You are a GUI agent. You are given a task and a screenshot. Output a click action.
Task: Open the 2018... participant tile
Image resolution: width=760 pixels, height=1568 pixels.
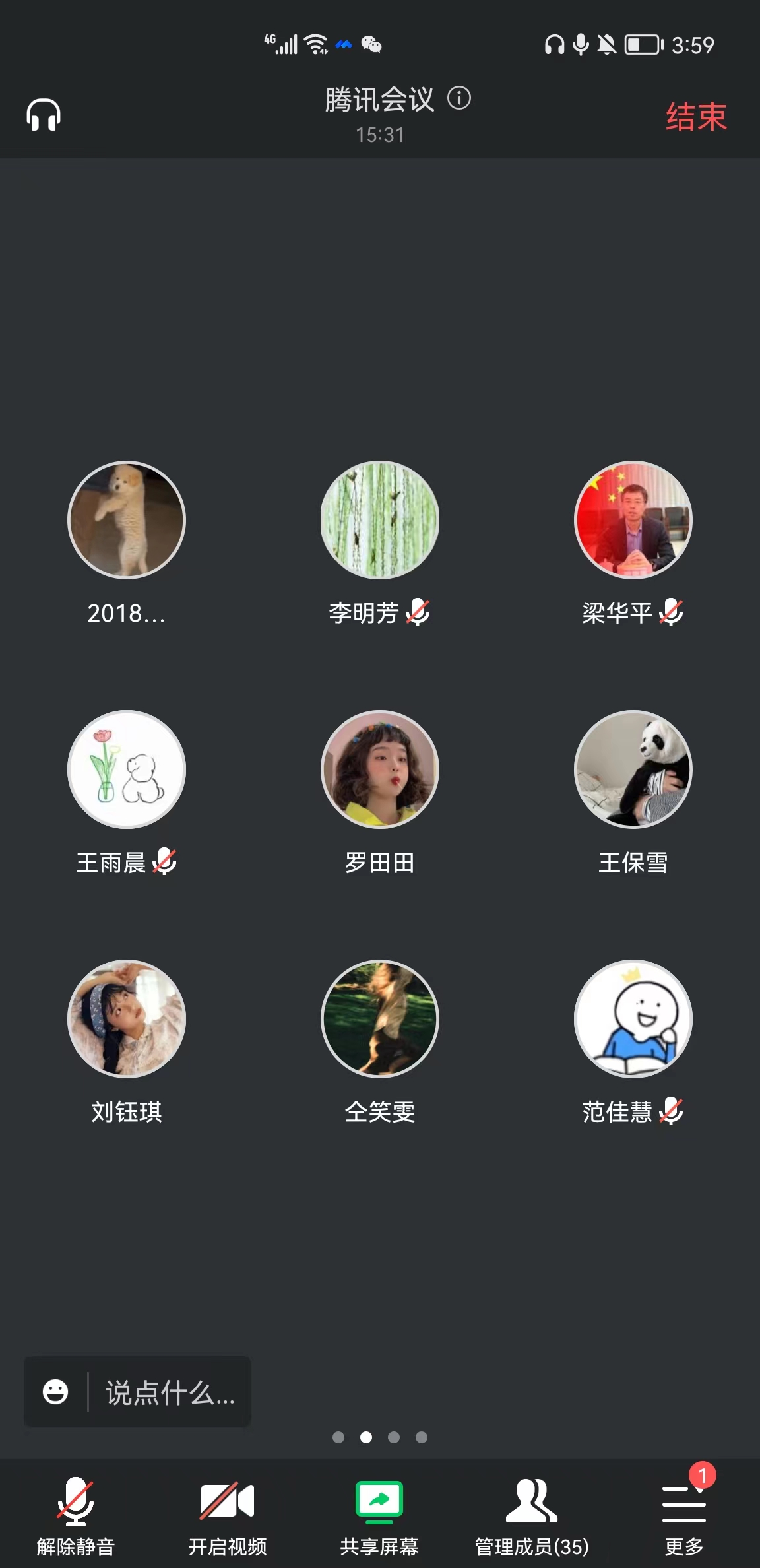pos(127,520)
